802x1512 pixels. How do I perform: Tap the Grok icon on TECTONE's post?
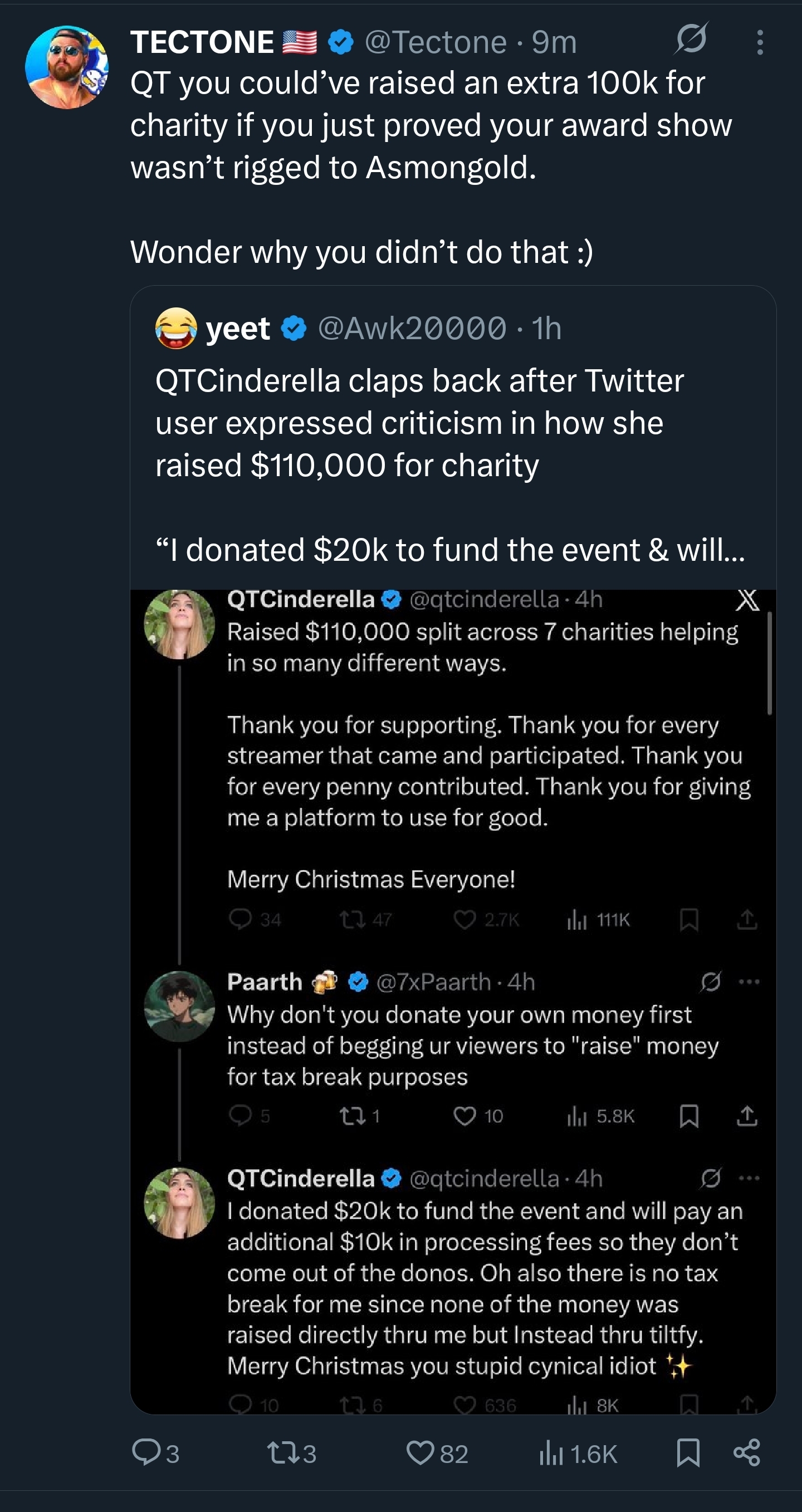tap(691, 40)
